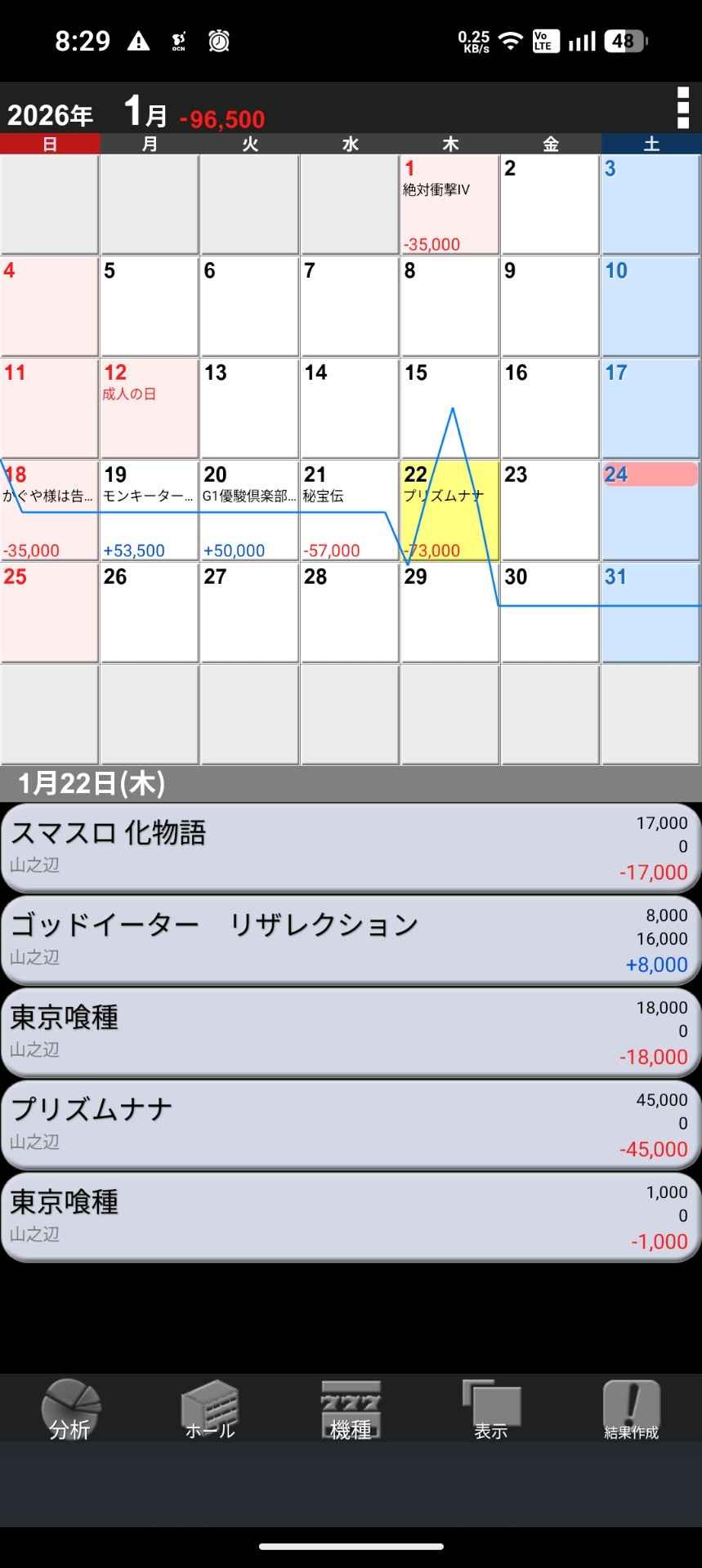Open the プリズムナナ entry with -45,000
702x1568 pixels.
tap(351, 1124)
